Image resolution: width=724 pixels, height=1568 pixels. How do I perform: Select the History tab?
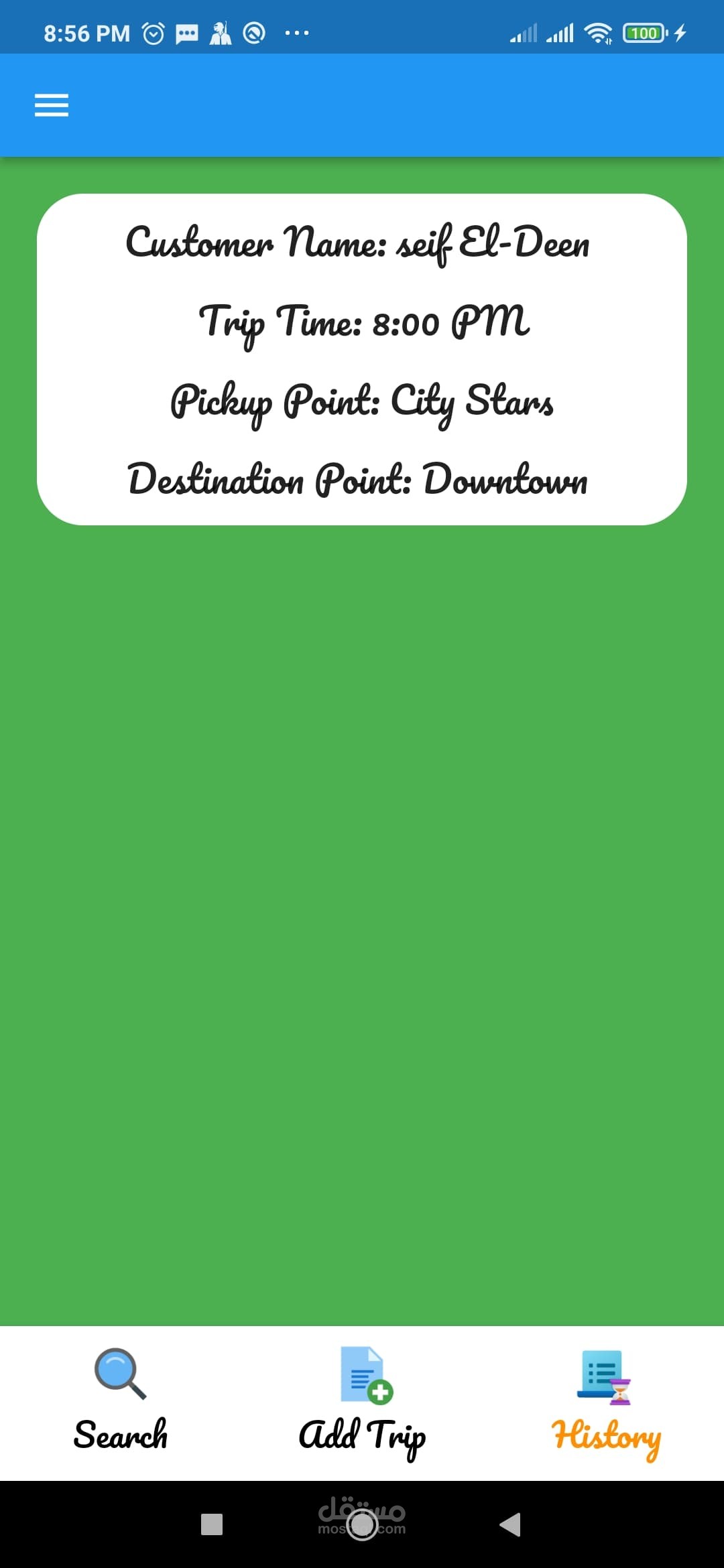(605, 1402)
